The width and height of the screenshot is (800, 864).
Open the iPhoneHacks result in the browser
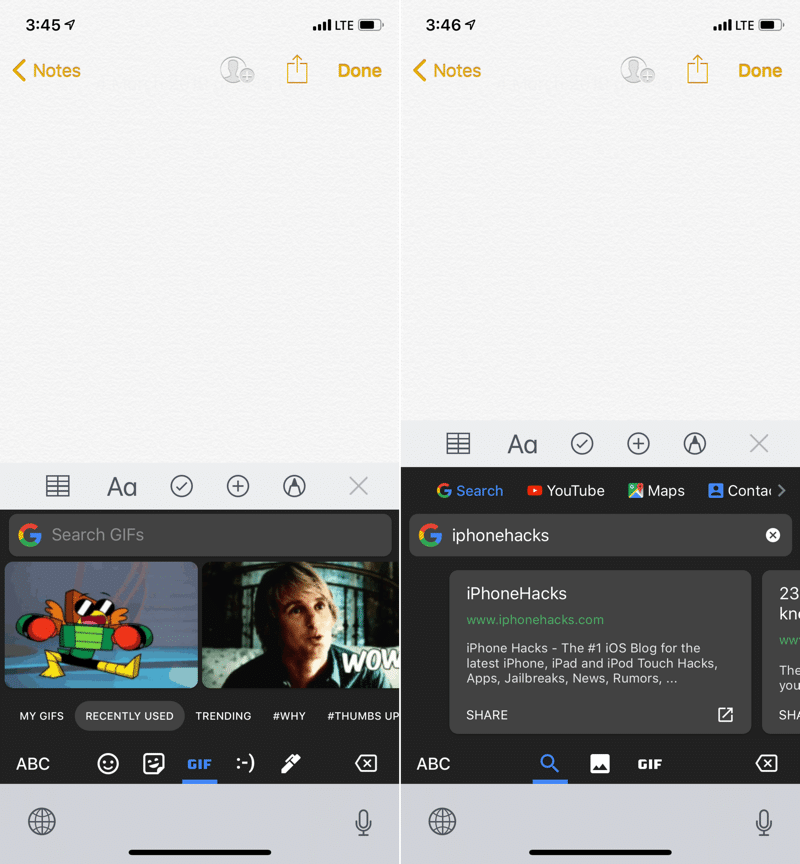tap(726, 715)
